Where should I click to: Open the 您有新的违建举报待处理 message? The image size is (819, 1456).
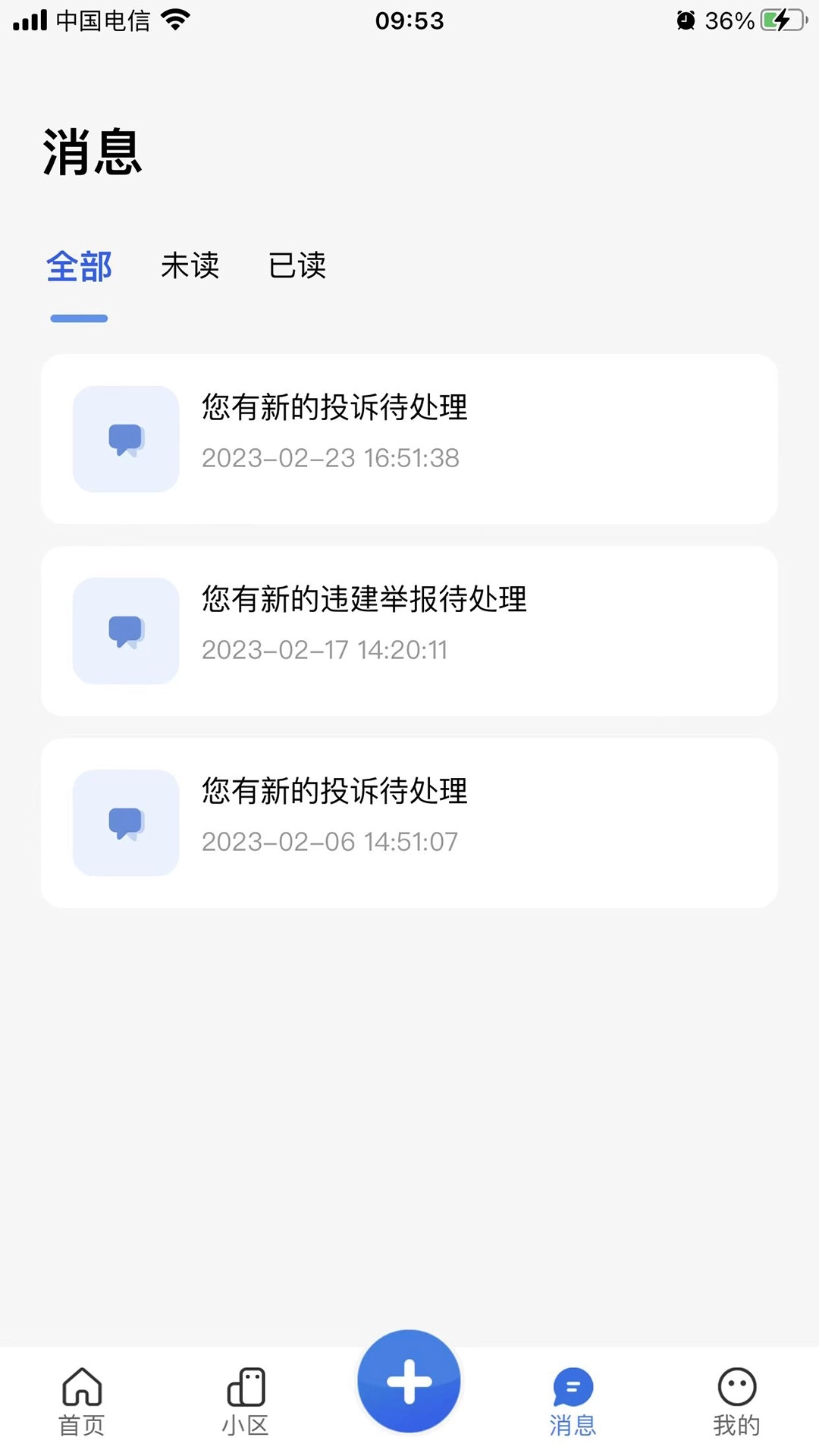[409, 630]
